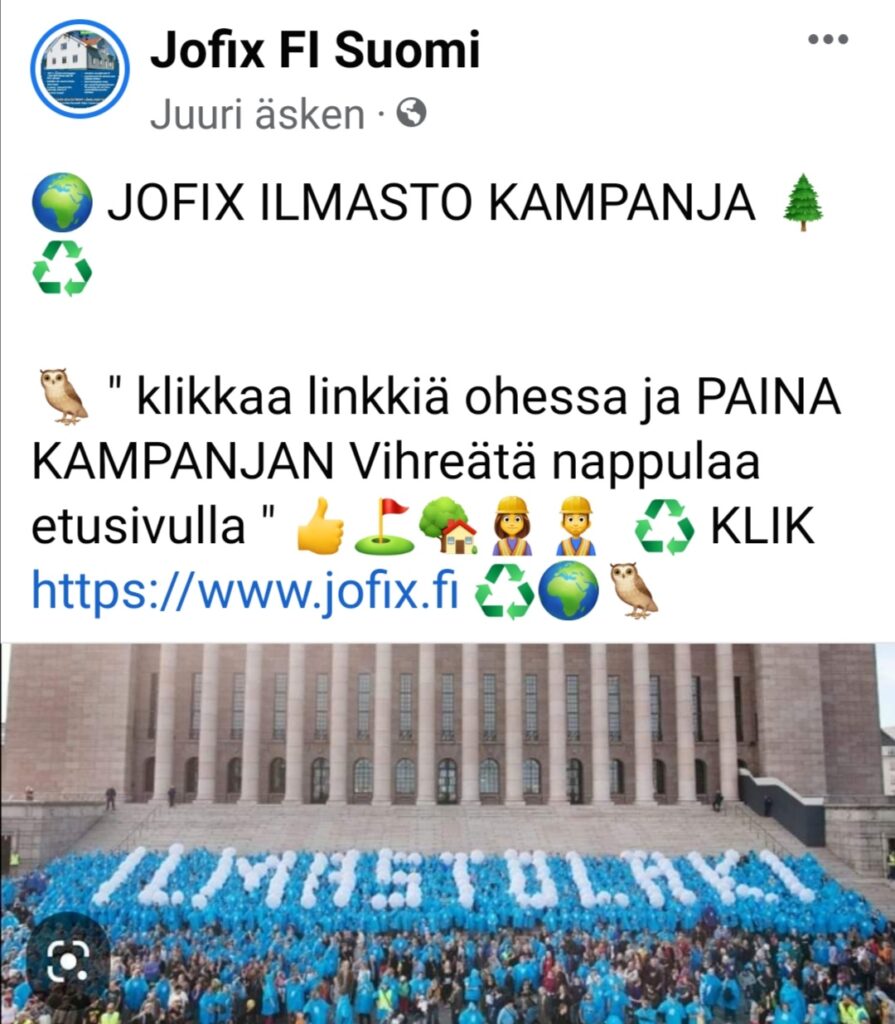Viewport: 895px width, 1024px height.
Task: Tap the visual search lens icon on photo
Action: pos(67,962)
